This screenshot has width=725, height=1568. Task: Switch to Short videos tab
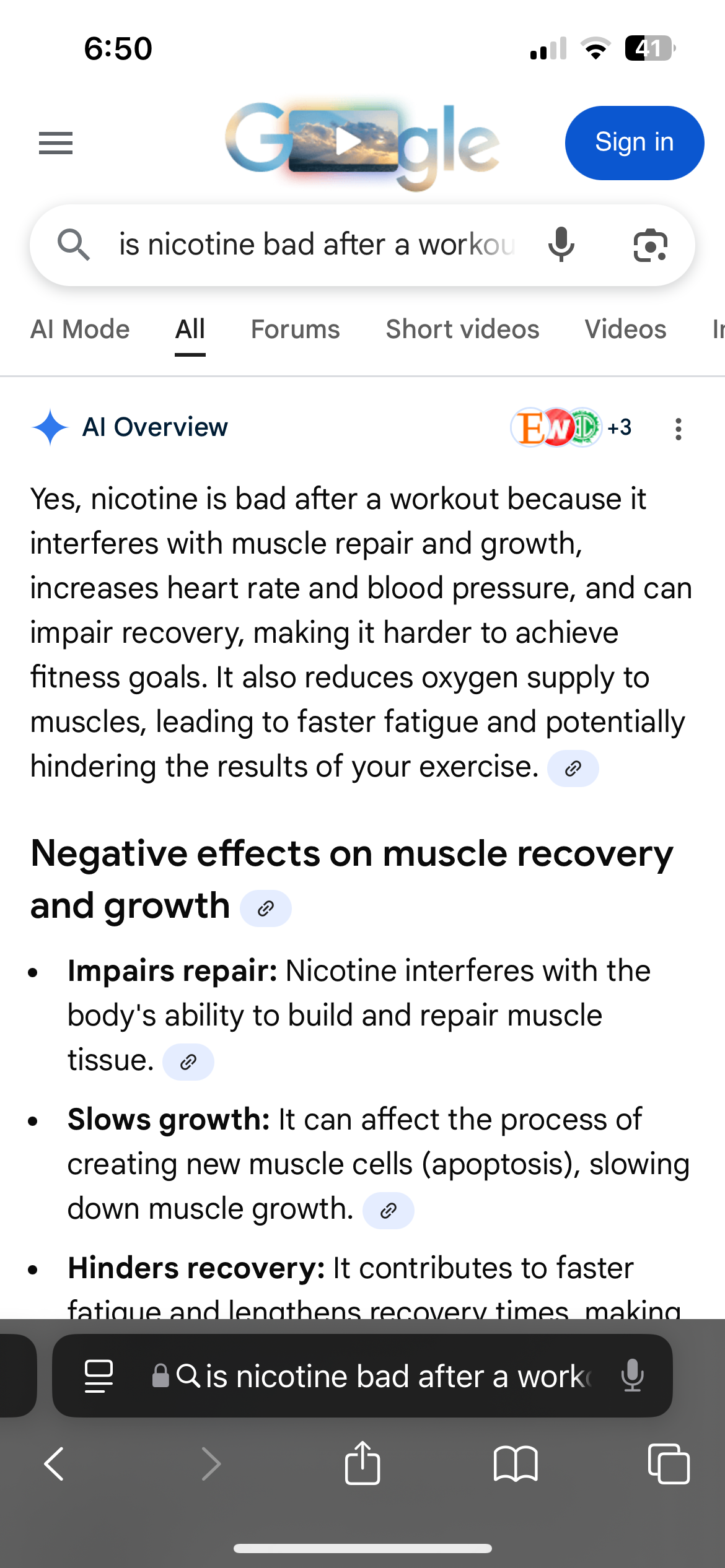coord(462,329)
